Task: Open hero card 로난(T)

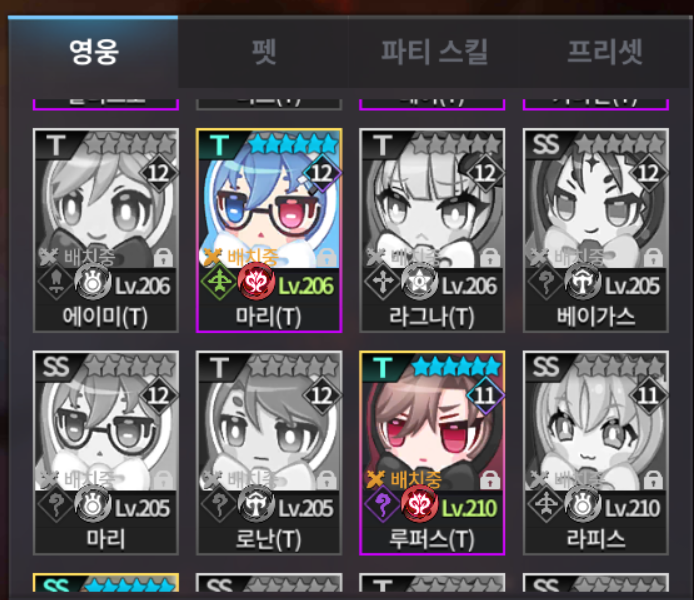Action: [269, 453]
